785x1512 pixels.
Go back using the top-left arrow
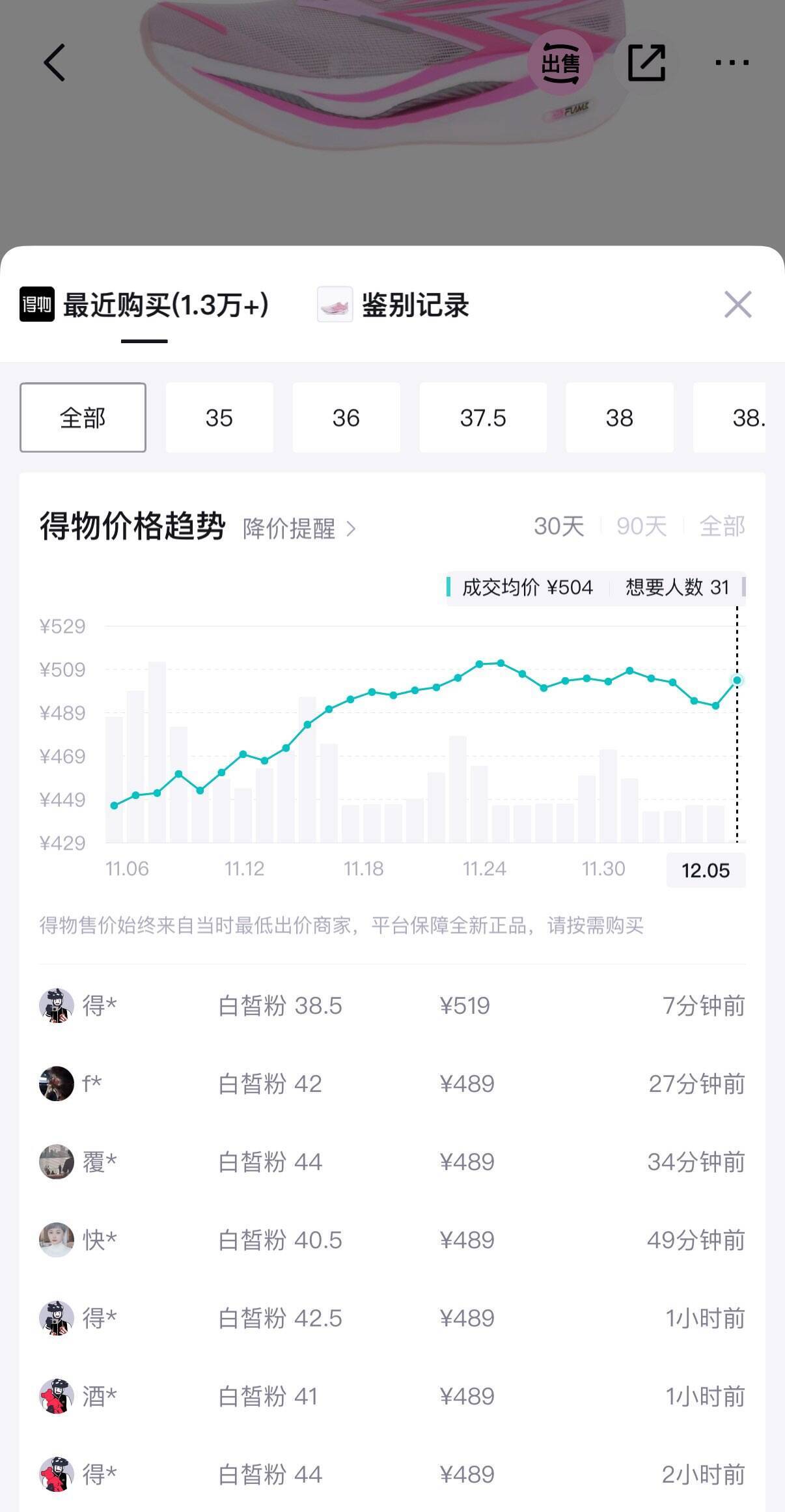[x=55, y=63]
